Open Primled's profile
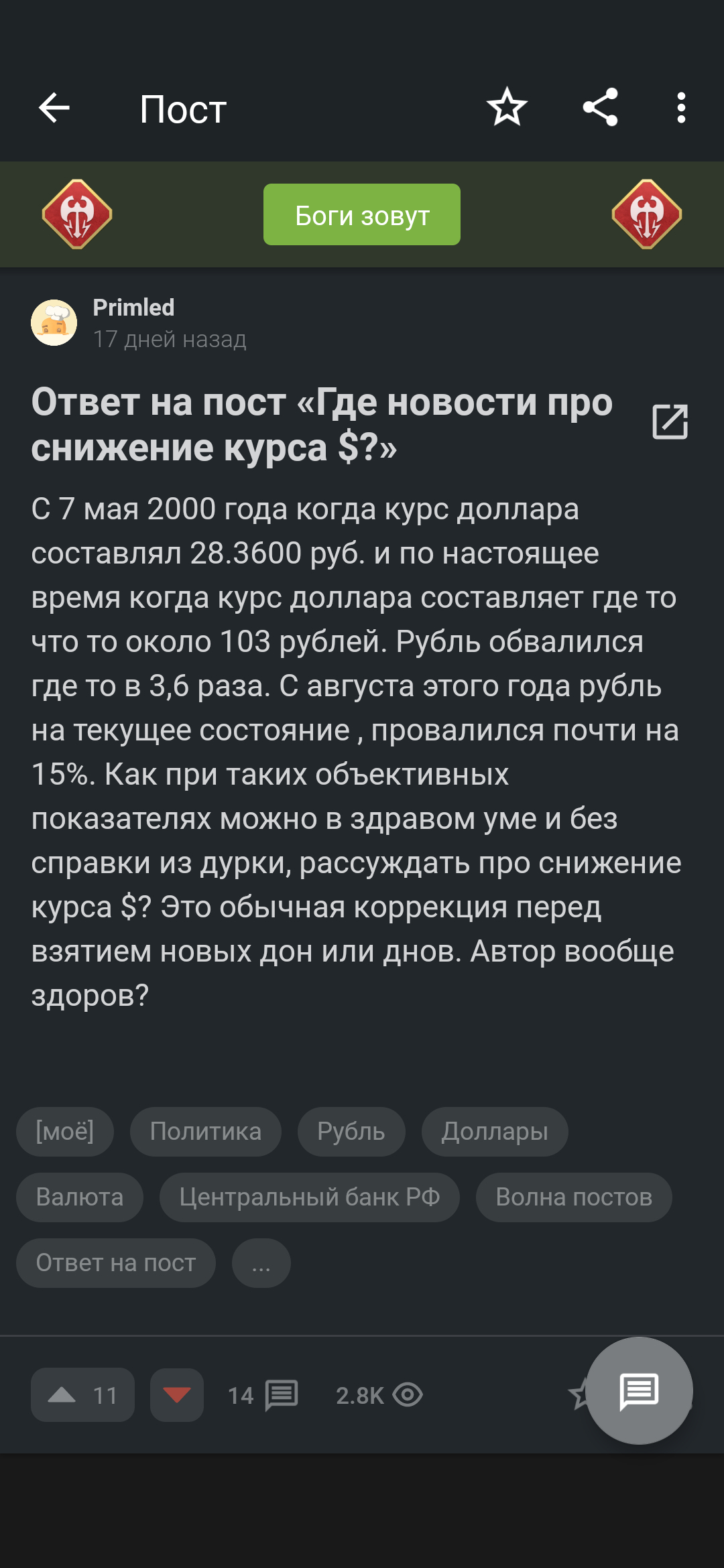Screen dimensions: 724x1568 tap(133, 308)
